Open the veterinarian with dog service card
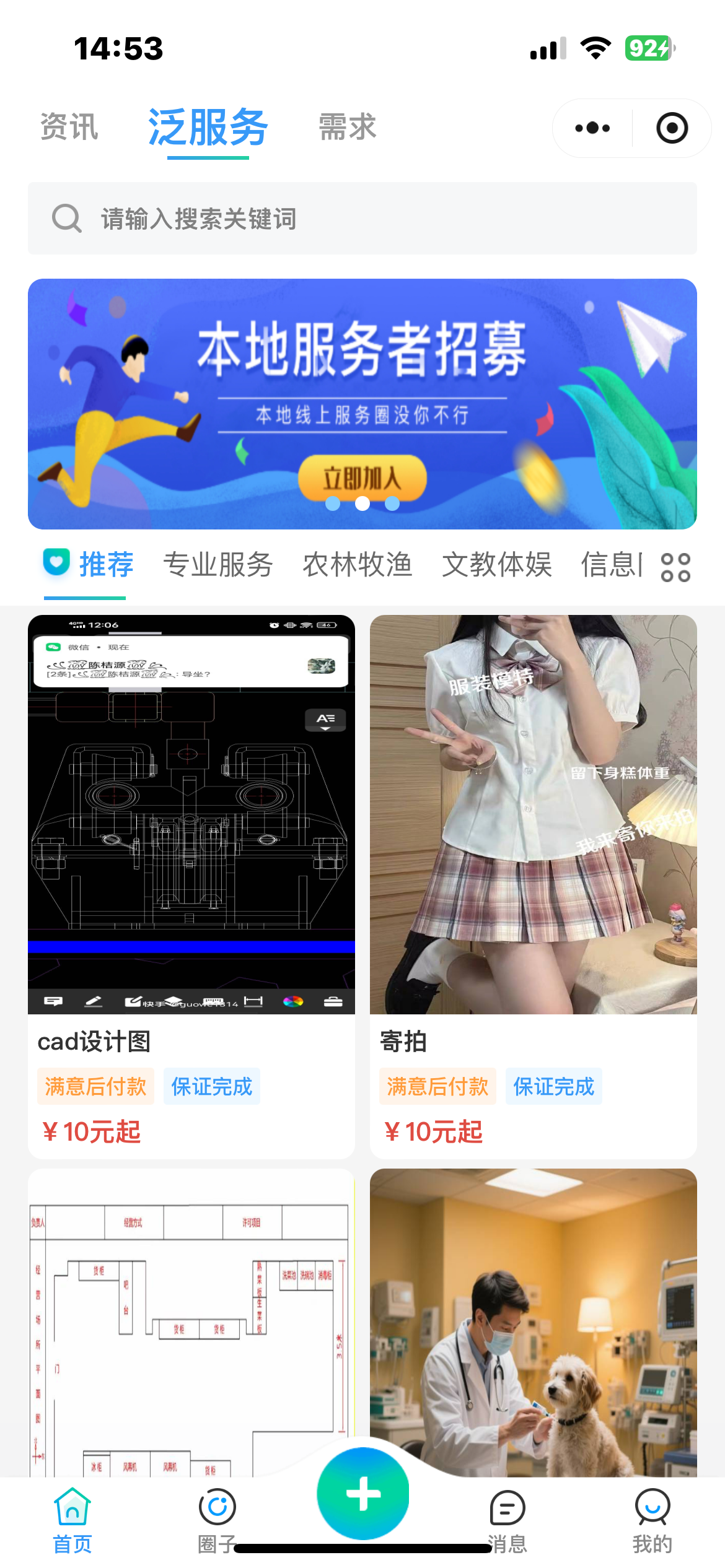 click(533, 1319)
